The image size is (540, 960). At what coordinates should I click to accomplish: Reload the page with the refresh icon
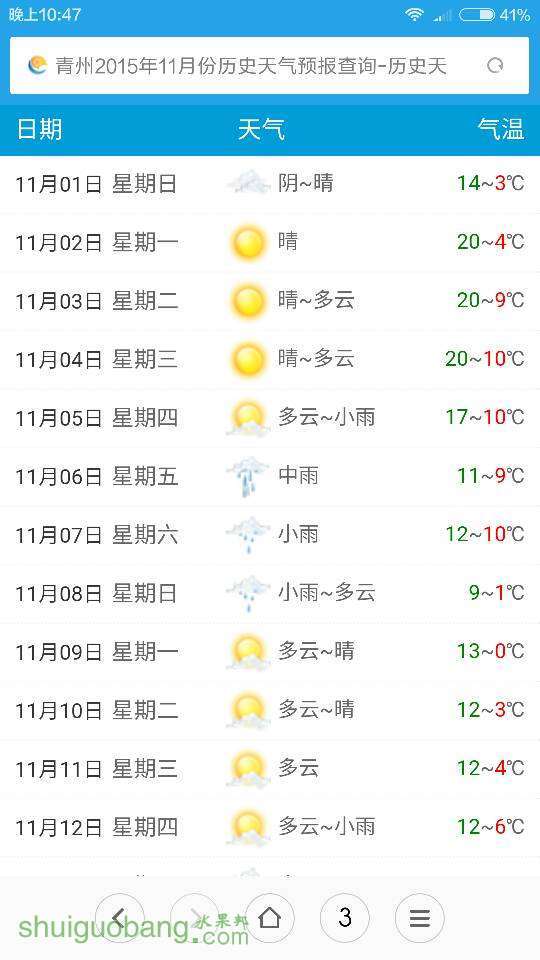495,66
